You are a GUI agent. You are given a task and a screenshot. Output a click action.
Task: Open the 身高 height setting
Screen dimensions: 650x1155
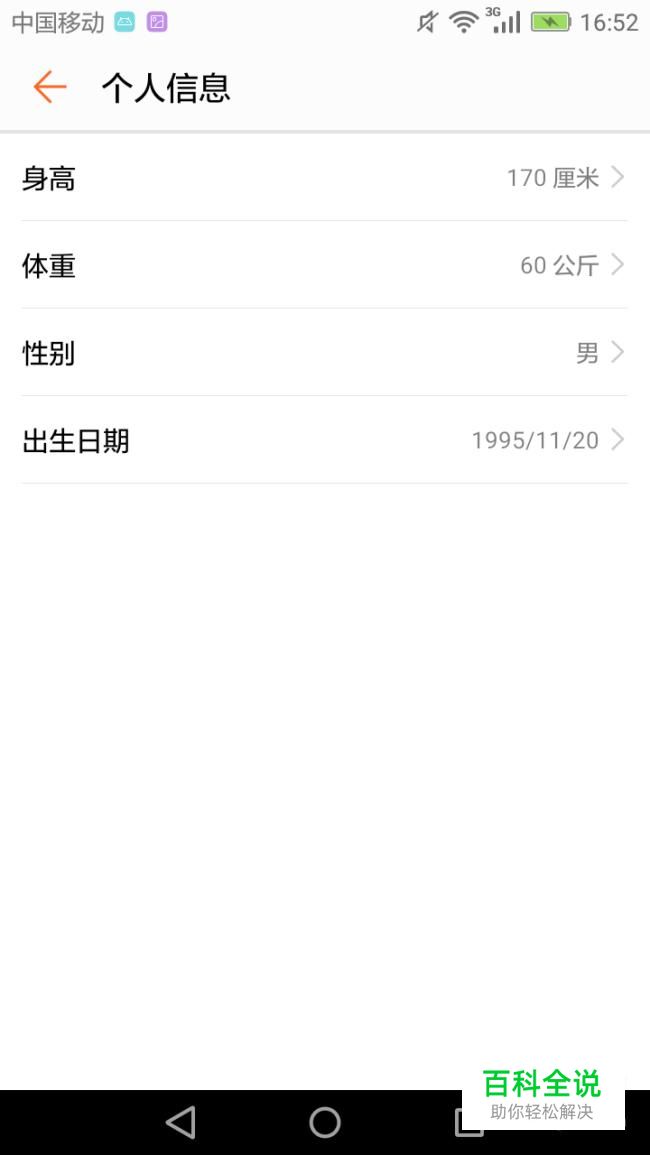point(324,178)
